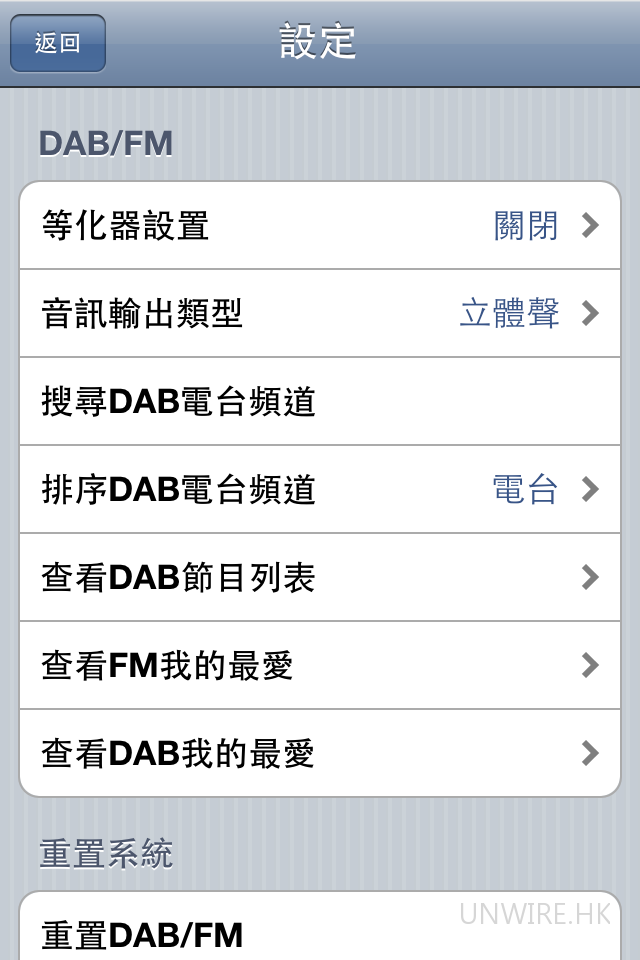View 查看DAB節目列表 programme list

(x=320, y=578)
